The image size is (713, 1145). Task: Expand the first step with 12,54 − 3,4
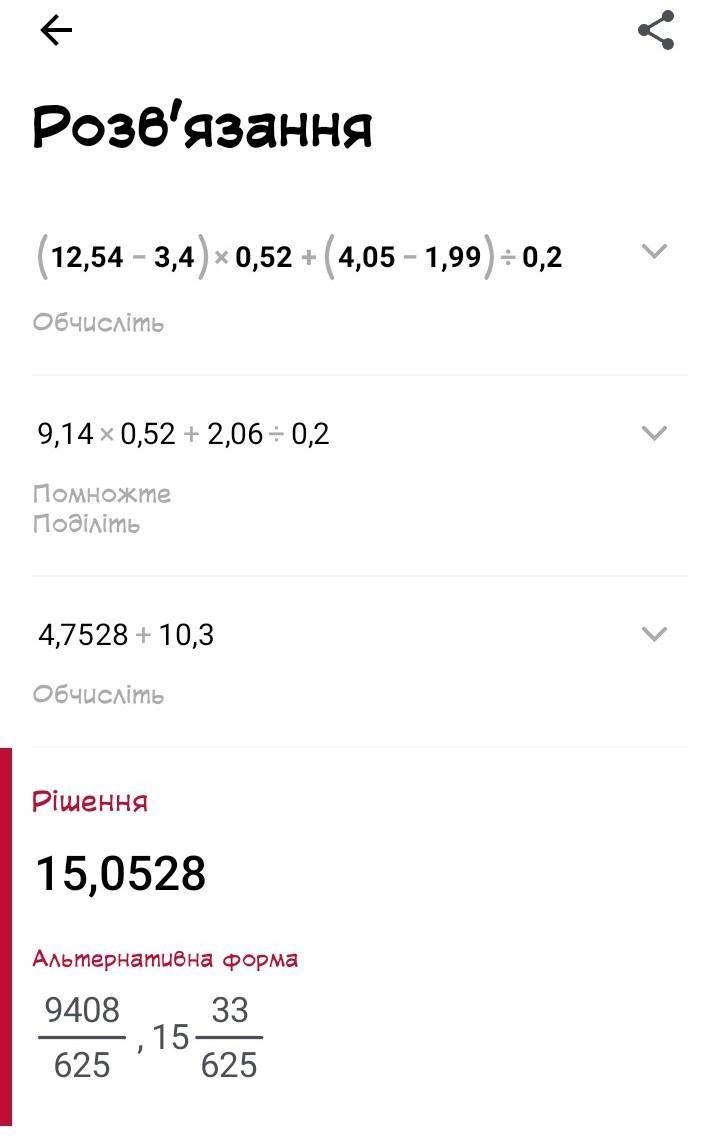pos(654,251)
